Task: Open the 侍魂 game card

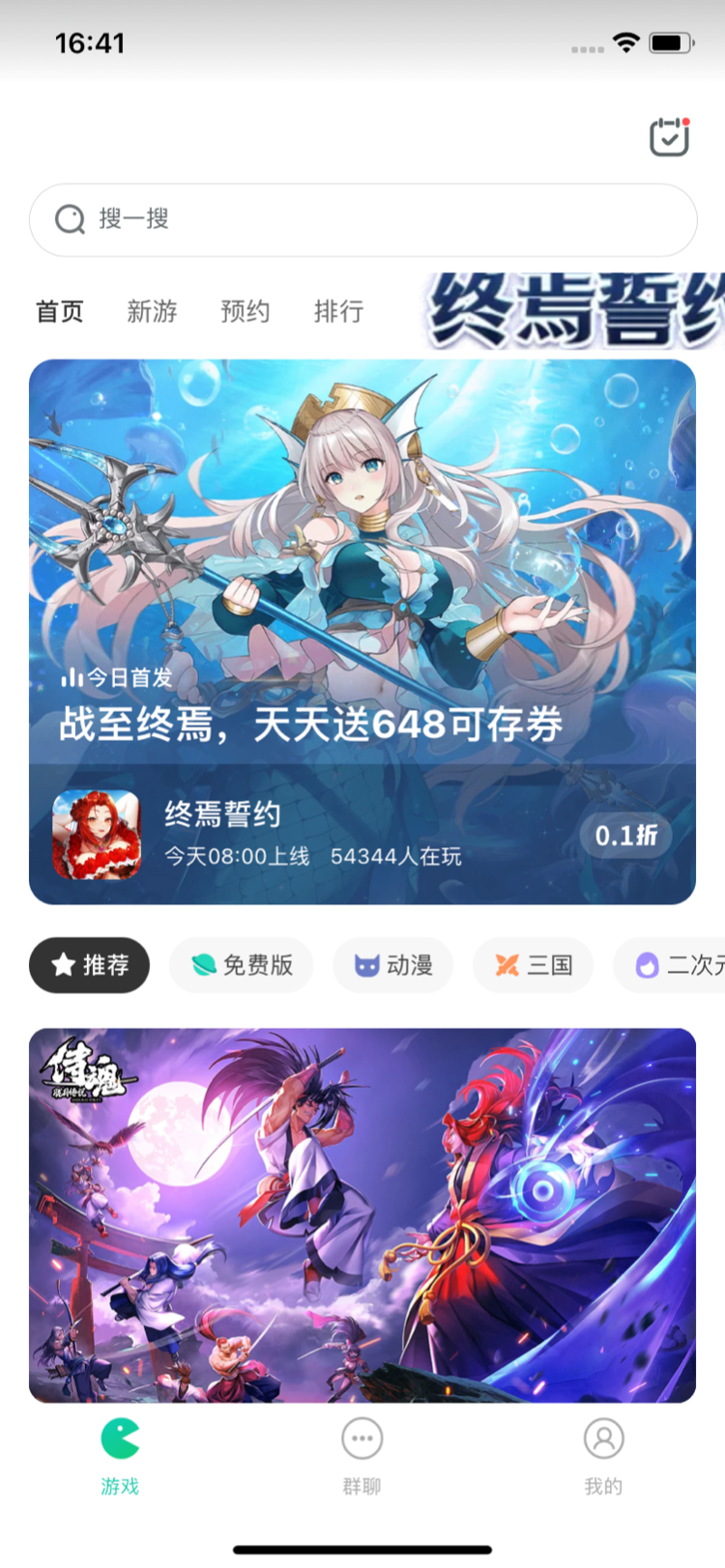Action: [362, 1214]
